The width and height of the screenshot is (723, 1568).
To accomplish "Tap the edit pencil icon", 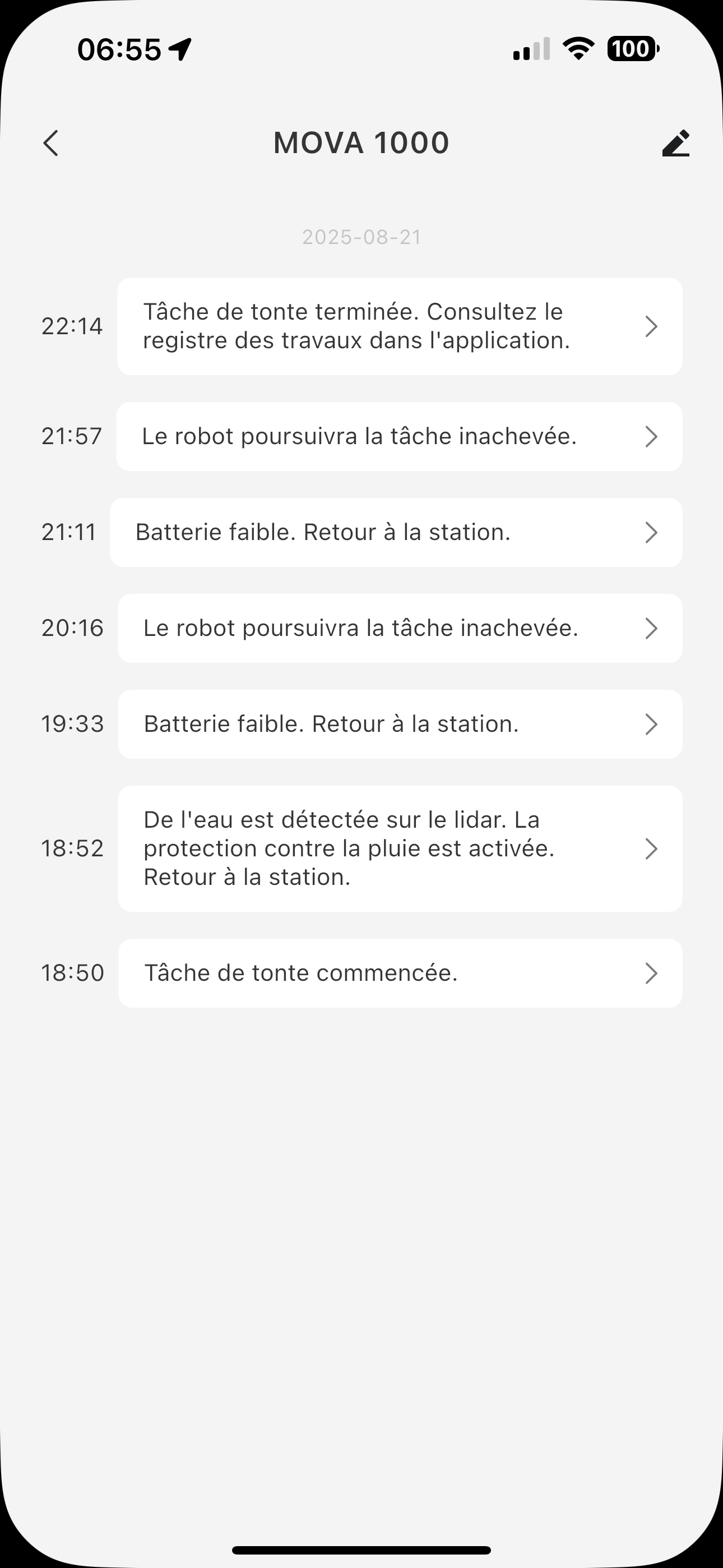I will coord(675,143).
